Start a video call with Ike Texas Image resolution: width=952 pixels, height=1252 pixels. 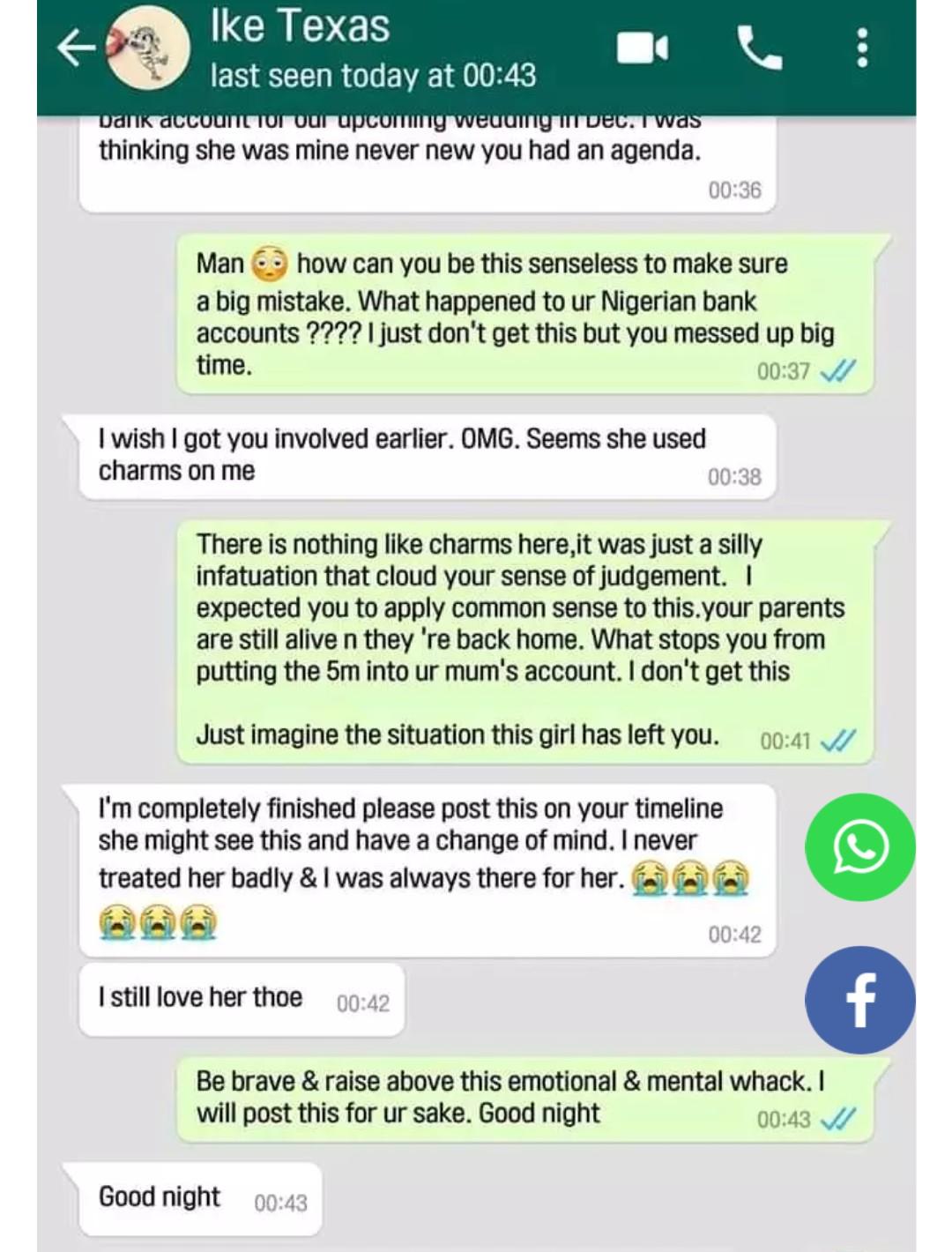click(642, 48)
